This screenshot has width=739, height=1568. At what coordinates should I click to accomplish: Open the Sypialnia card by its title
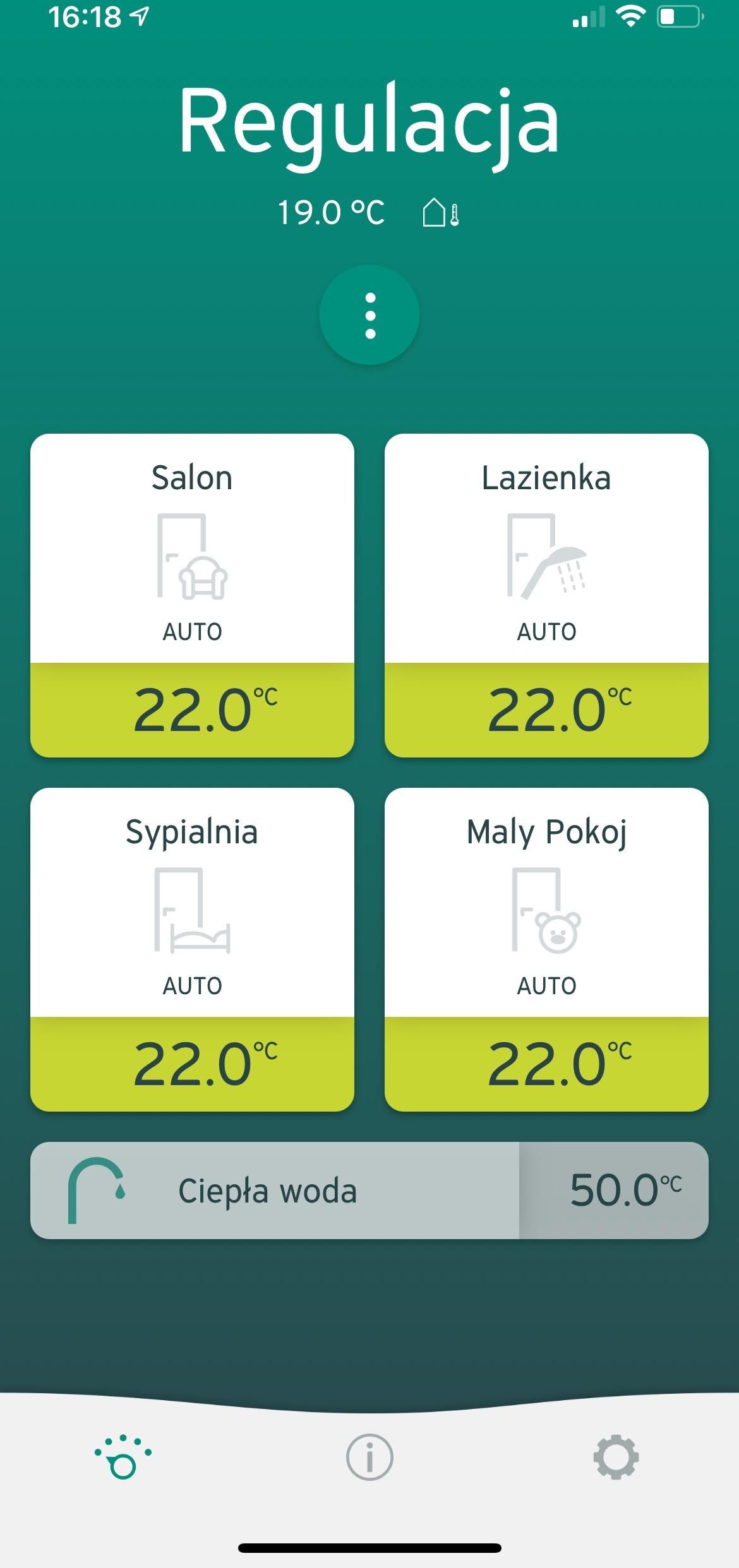coord(191,831)
